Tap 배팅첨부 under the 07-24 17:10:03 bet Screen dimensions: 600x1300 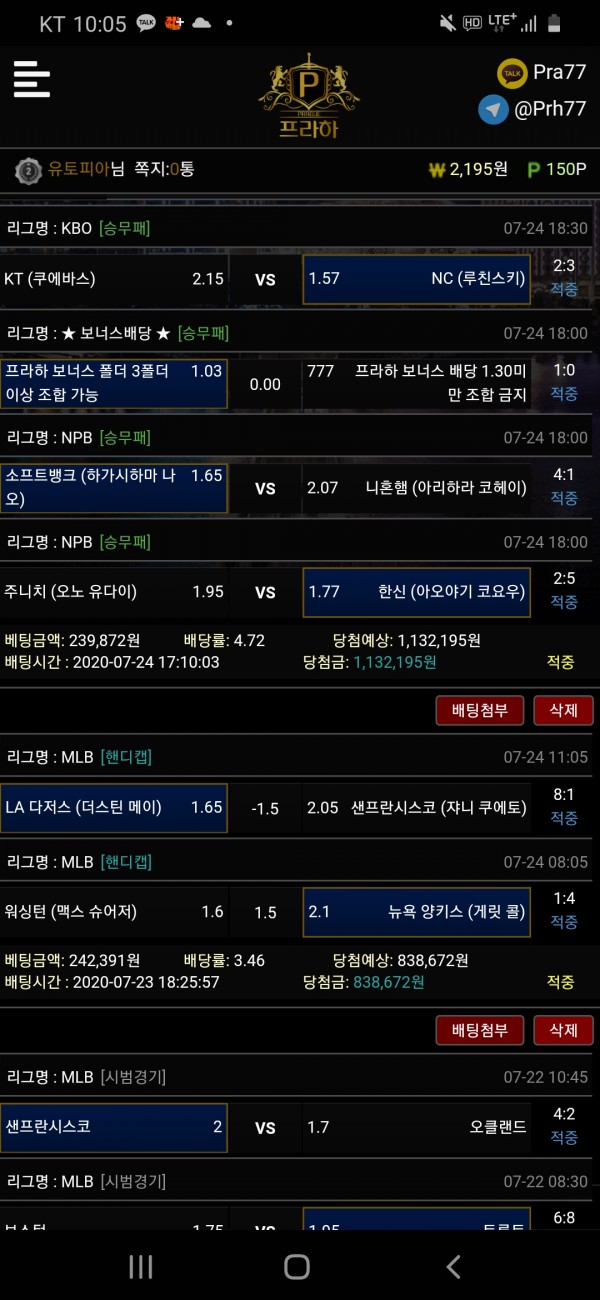[x=479, y=711]
